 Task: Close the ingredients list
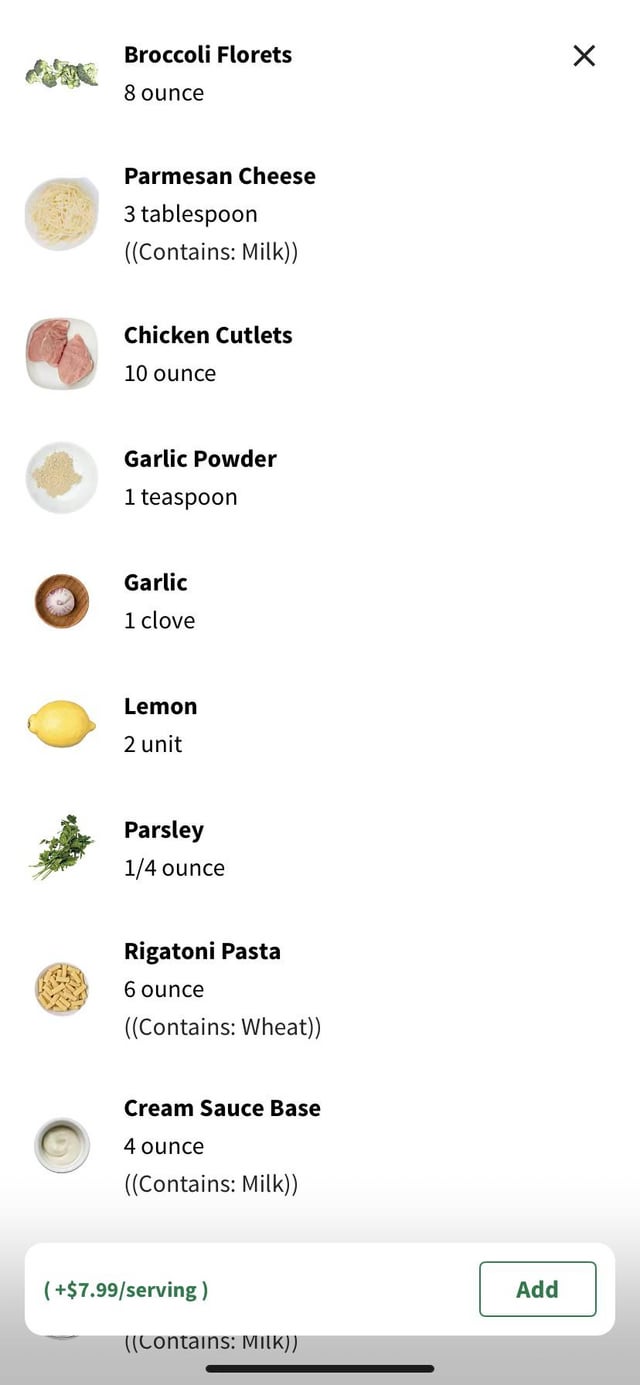(584, 56)
